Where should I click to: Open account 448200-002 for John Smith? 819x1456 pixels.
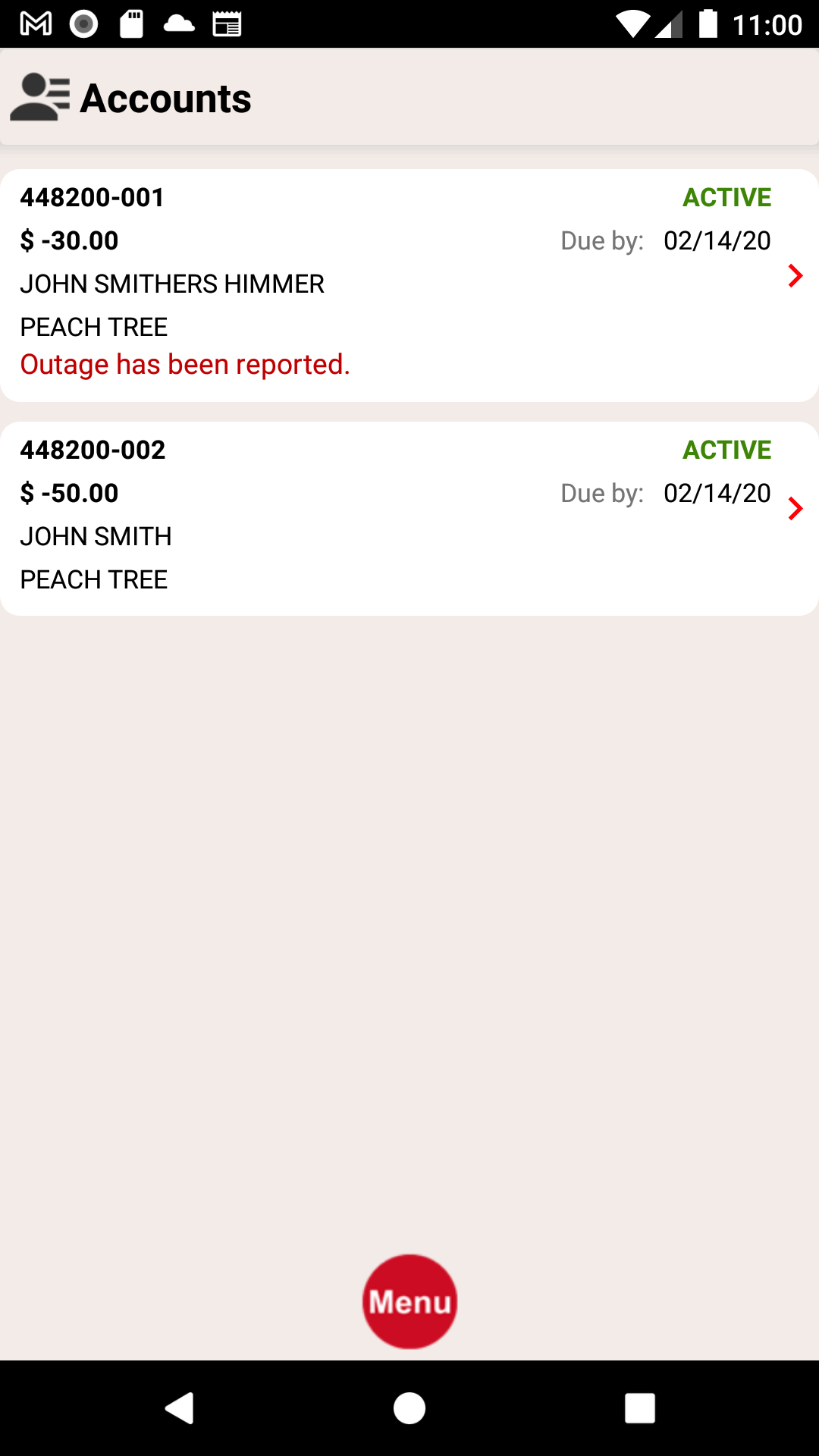tap(409, 518)
